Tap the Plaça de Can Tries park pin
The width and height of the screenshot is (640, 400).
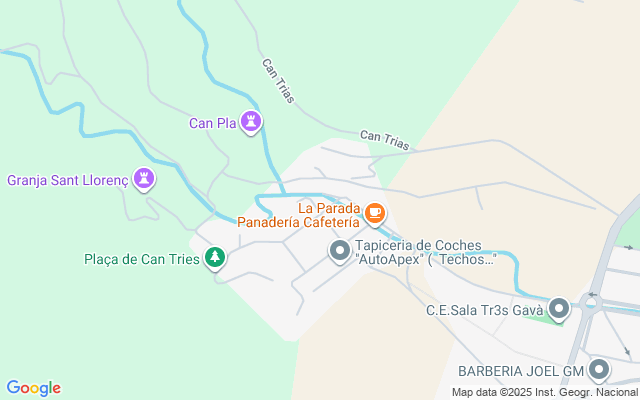[214, 259]
